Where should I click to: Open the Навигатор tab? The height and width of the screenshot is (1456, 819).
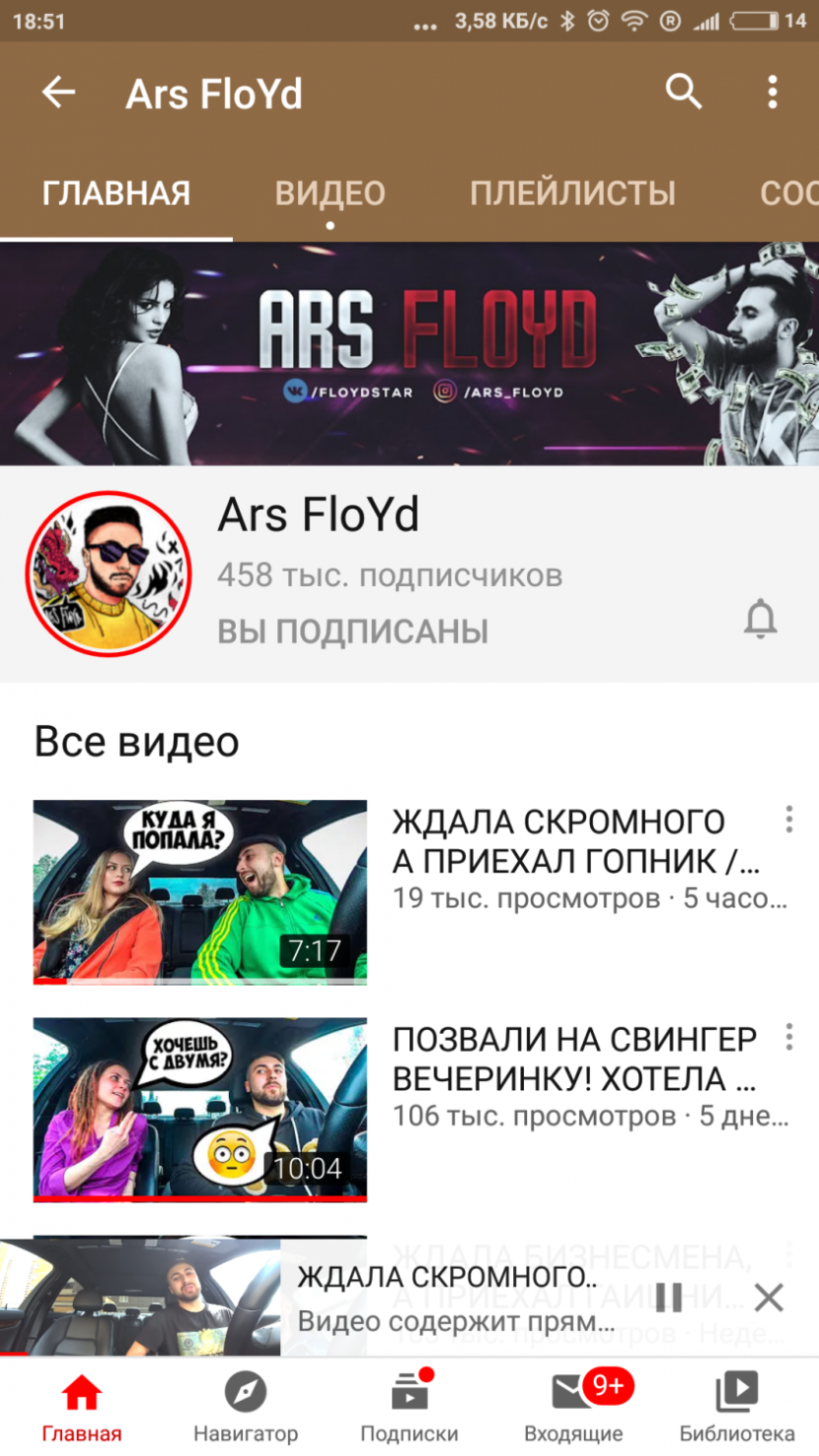point(245,1406)
